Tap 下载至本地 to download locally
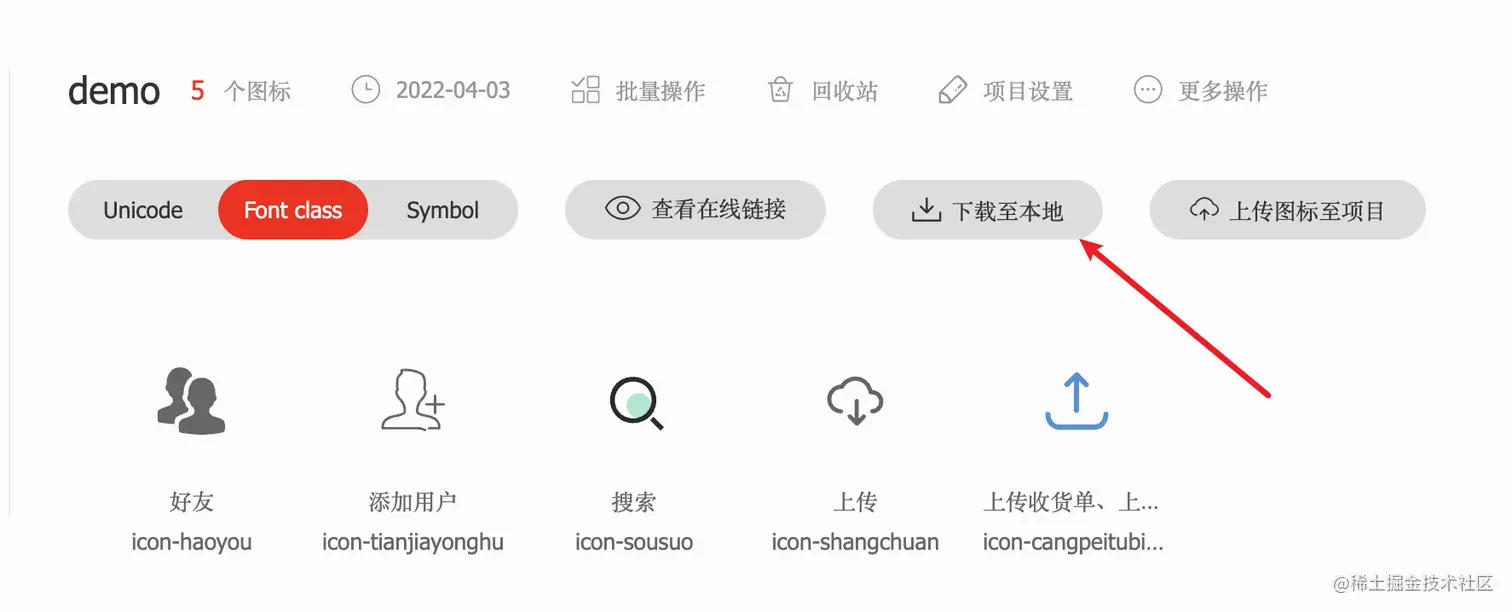 (987, 210)
